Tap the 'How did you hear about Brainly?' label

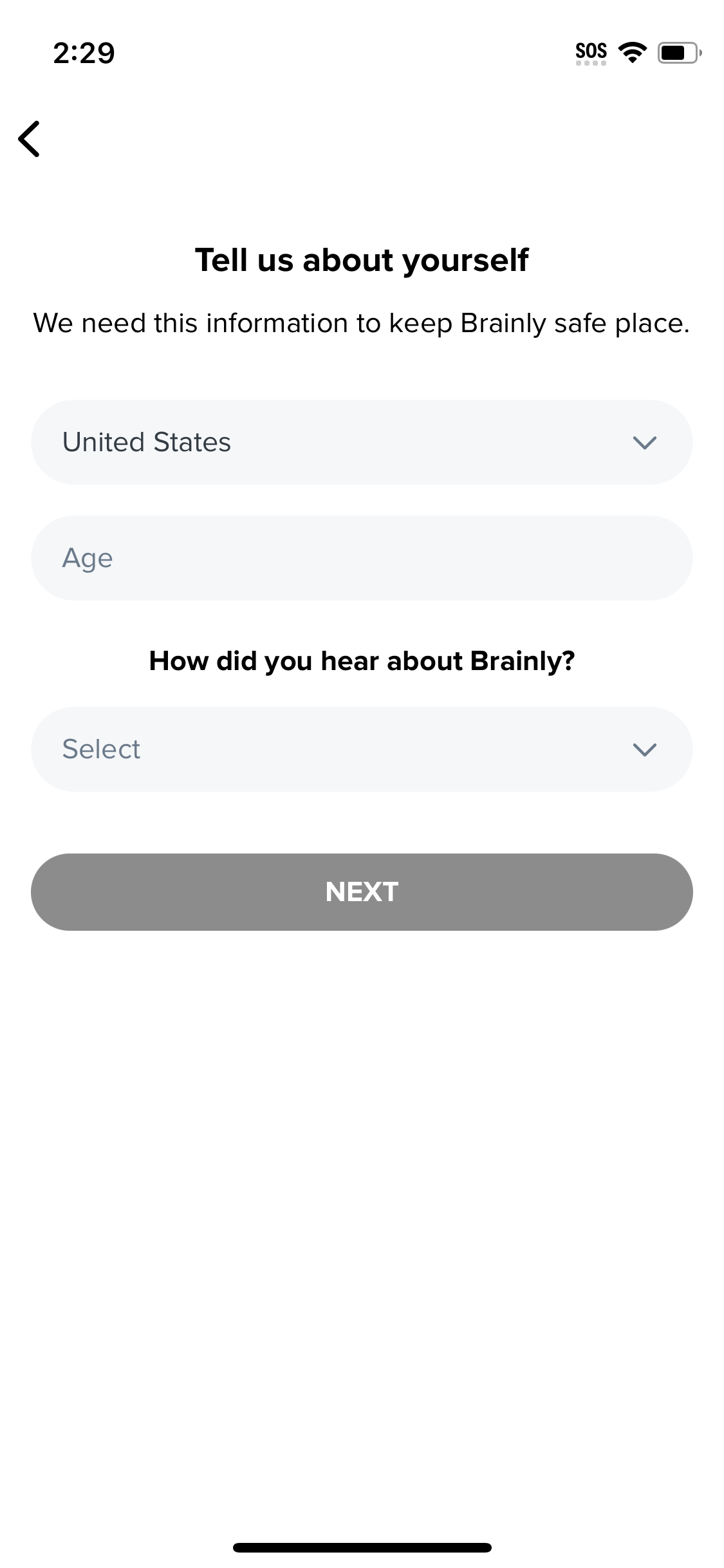[x=362, y=660]
